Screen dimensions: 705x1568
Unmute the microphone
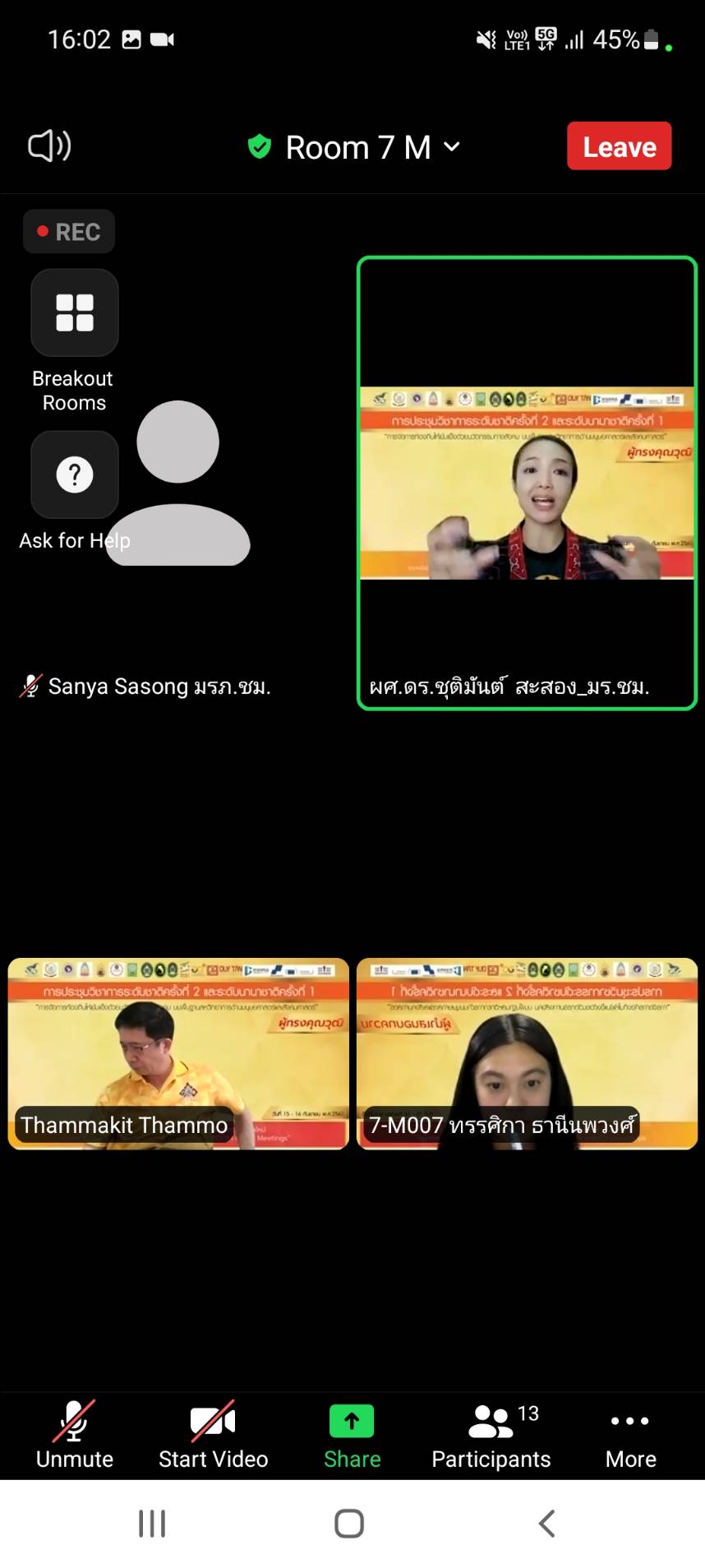click(x=74, y=1434)
